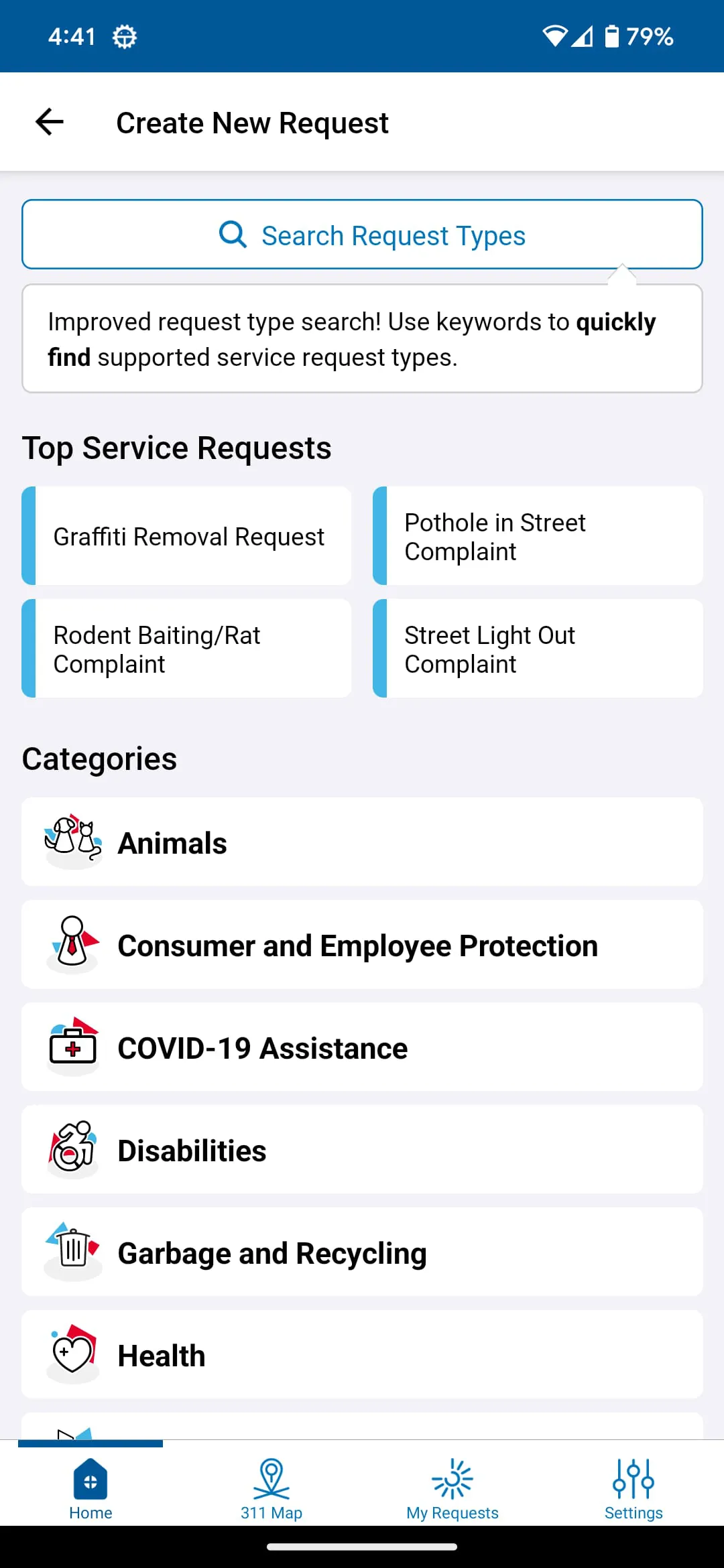
Task: Switch to the 311 Map tab
Action: click(x=271, y=1489)
